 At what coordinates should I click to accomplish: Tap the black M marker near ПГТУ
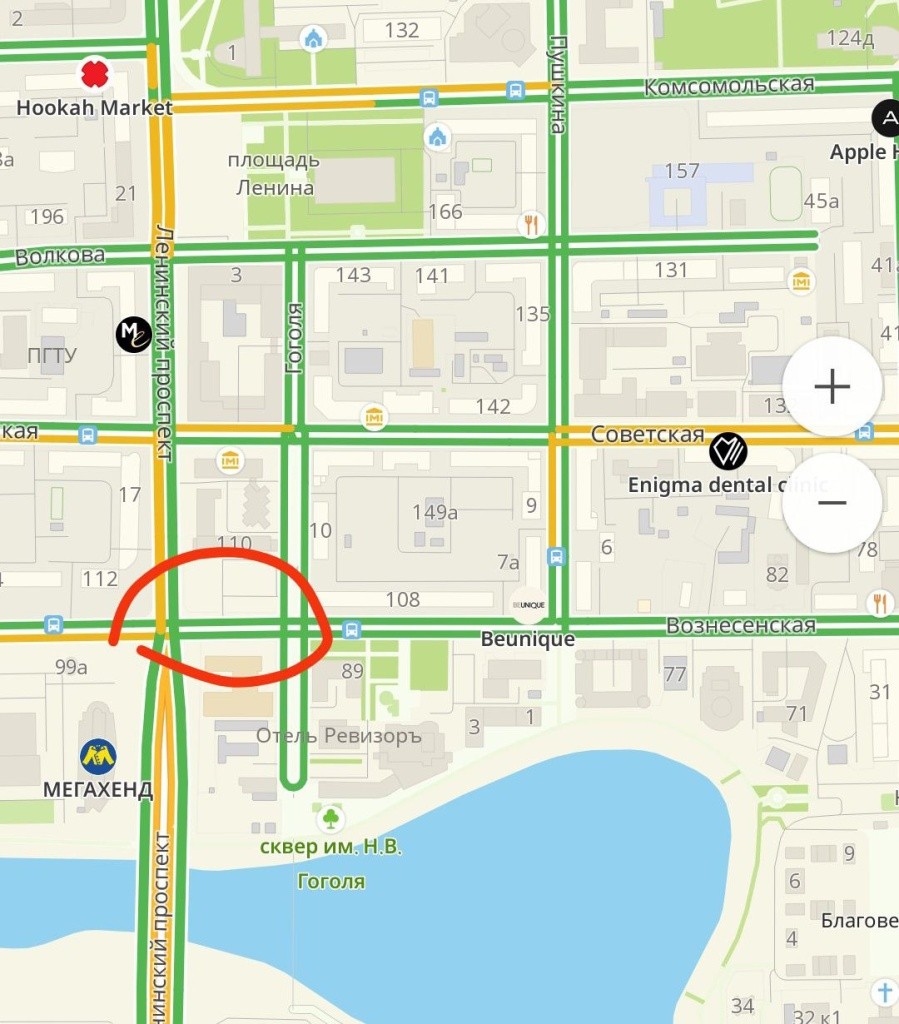(133, 334)
